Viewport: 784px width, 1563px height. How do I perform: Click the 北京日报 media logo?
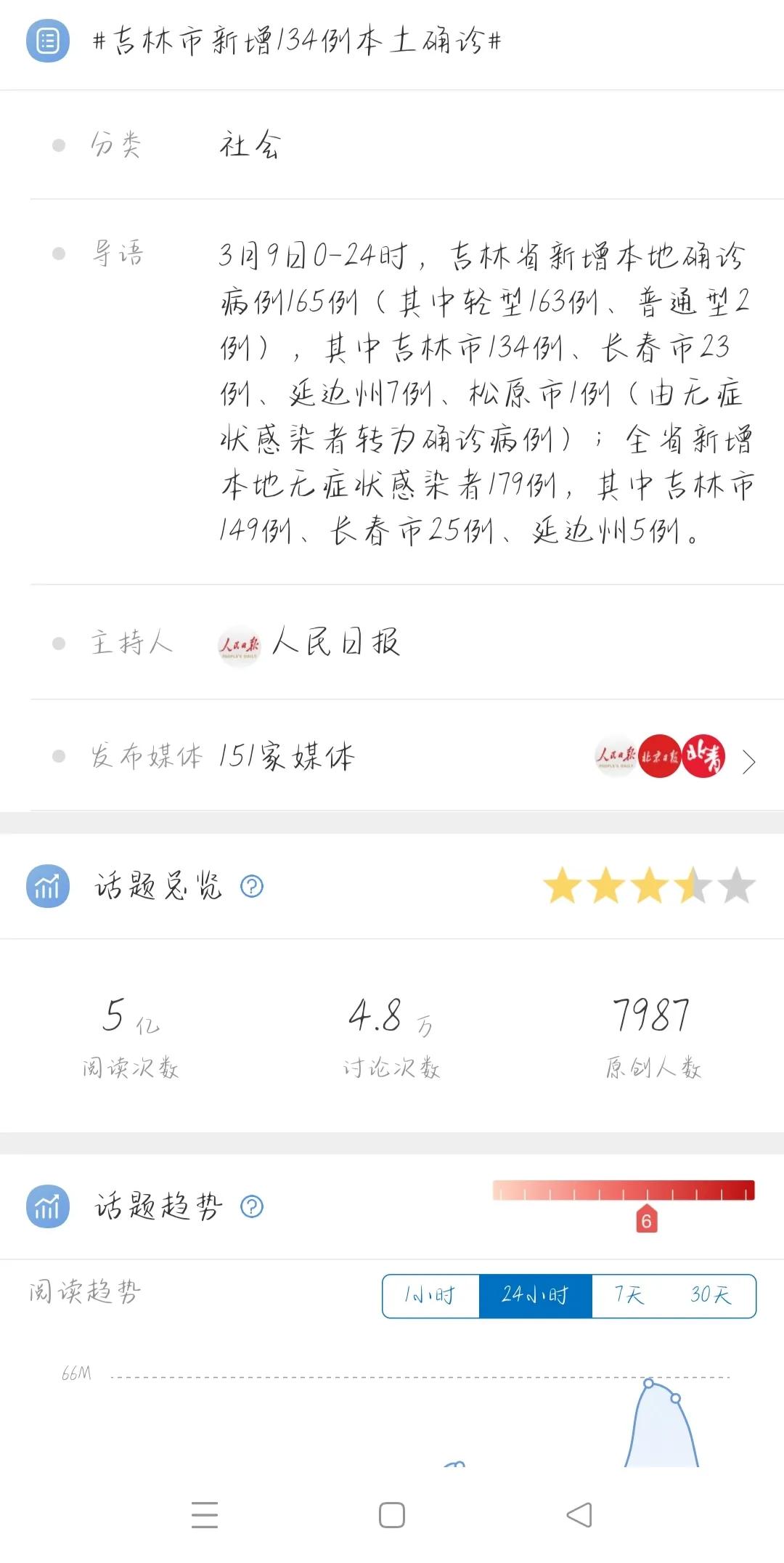tap(660, 758)
